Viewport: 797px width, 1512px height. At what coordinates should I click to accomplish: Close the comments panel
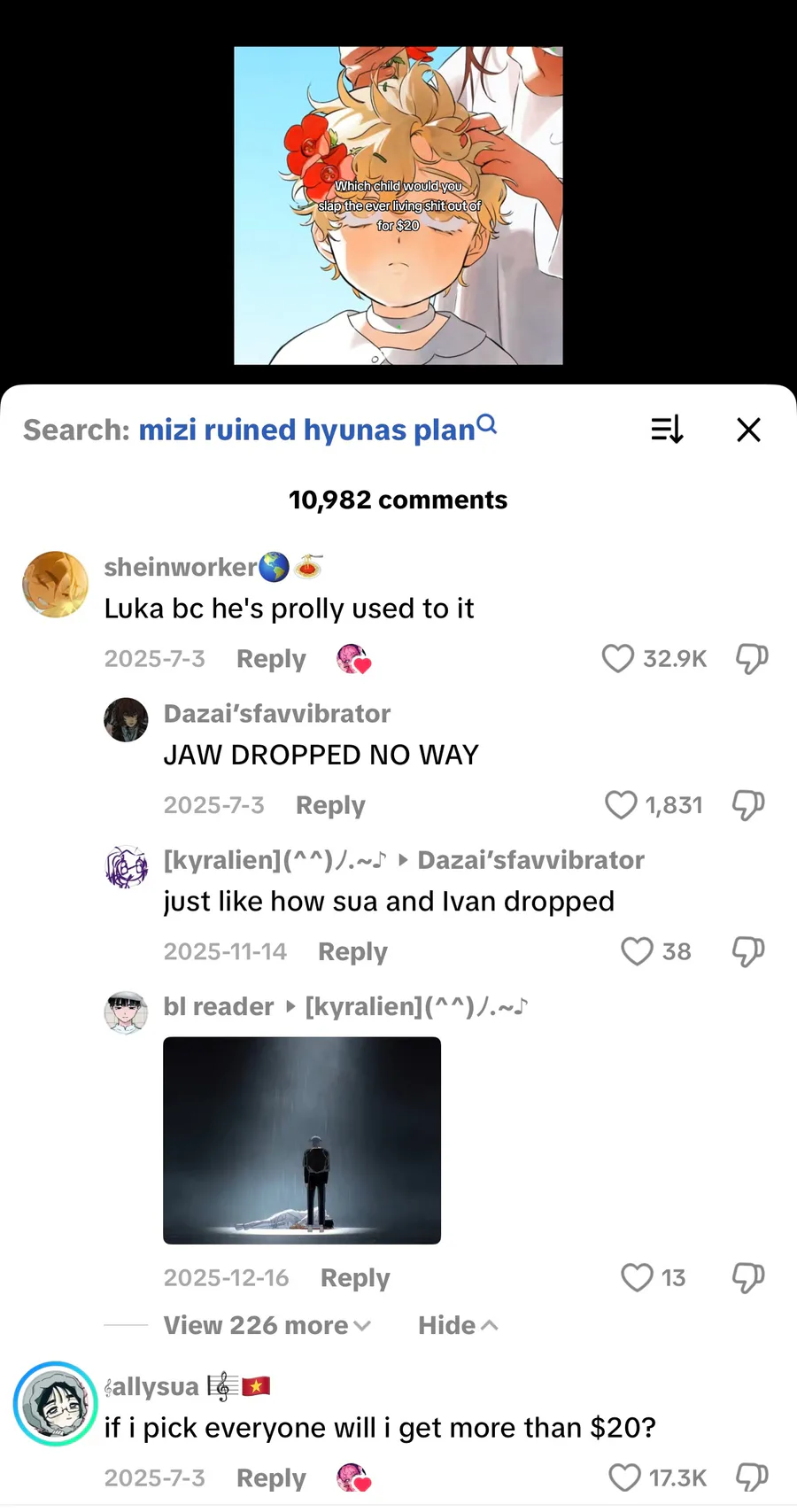click(748, 430)
